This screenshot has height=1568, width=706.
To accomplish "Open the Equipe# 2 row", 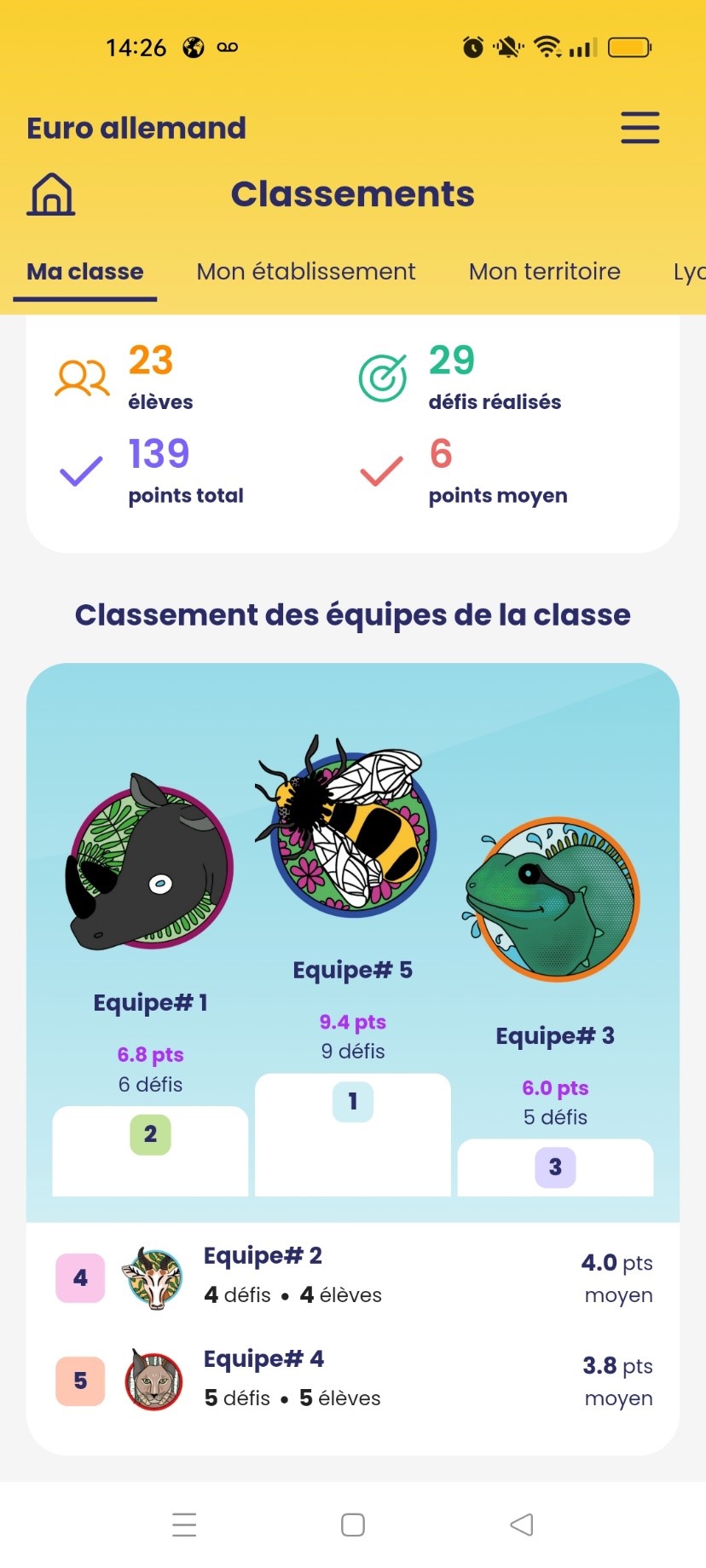I will click(x=353, y=1277).
